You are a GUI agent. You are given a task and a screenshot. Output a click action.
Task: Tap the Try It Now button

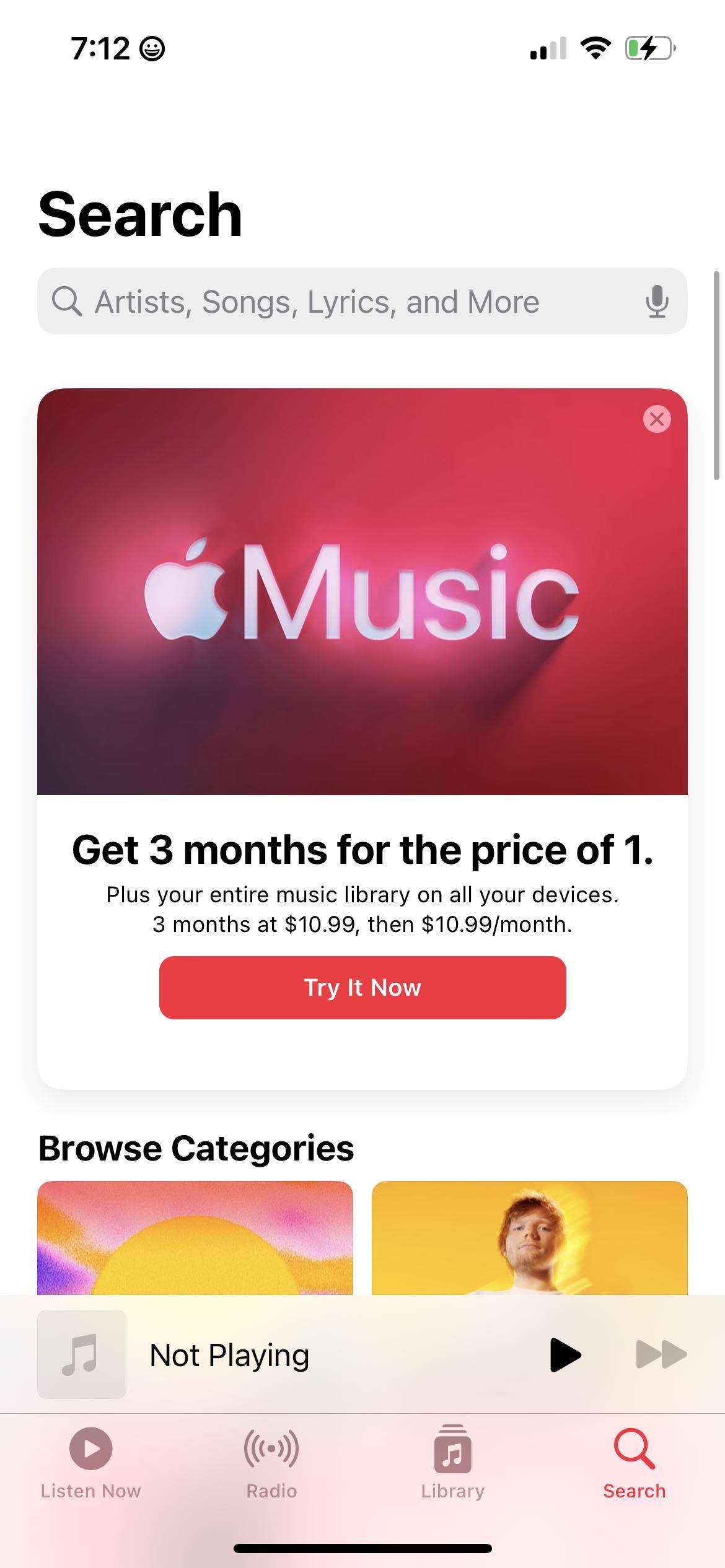pos(362,987)
